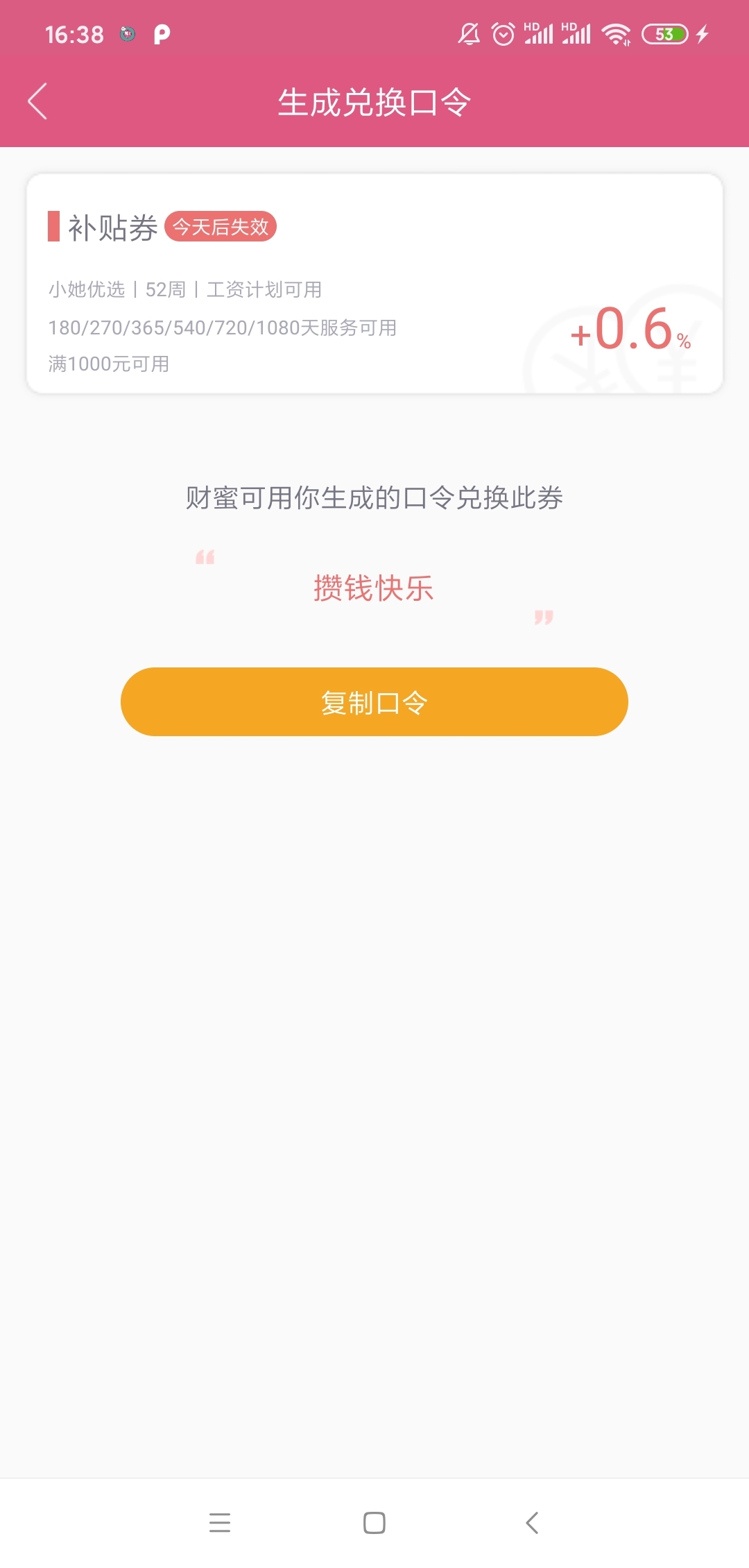
Task: Open recent apps from the navigation bar
Action: pos(220,1522)
